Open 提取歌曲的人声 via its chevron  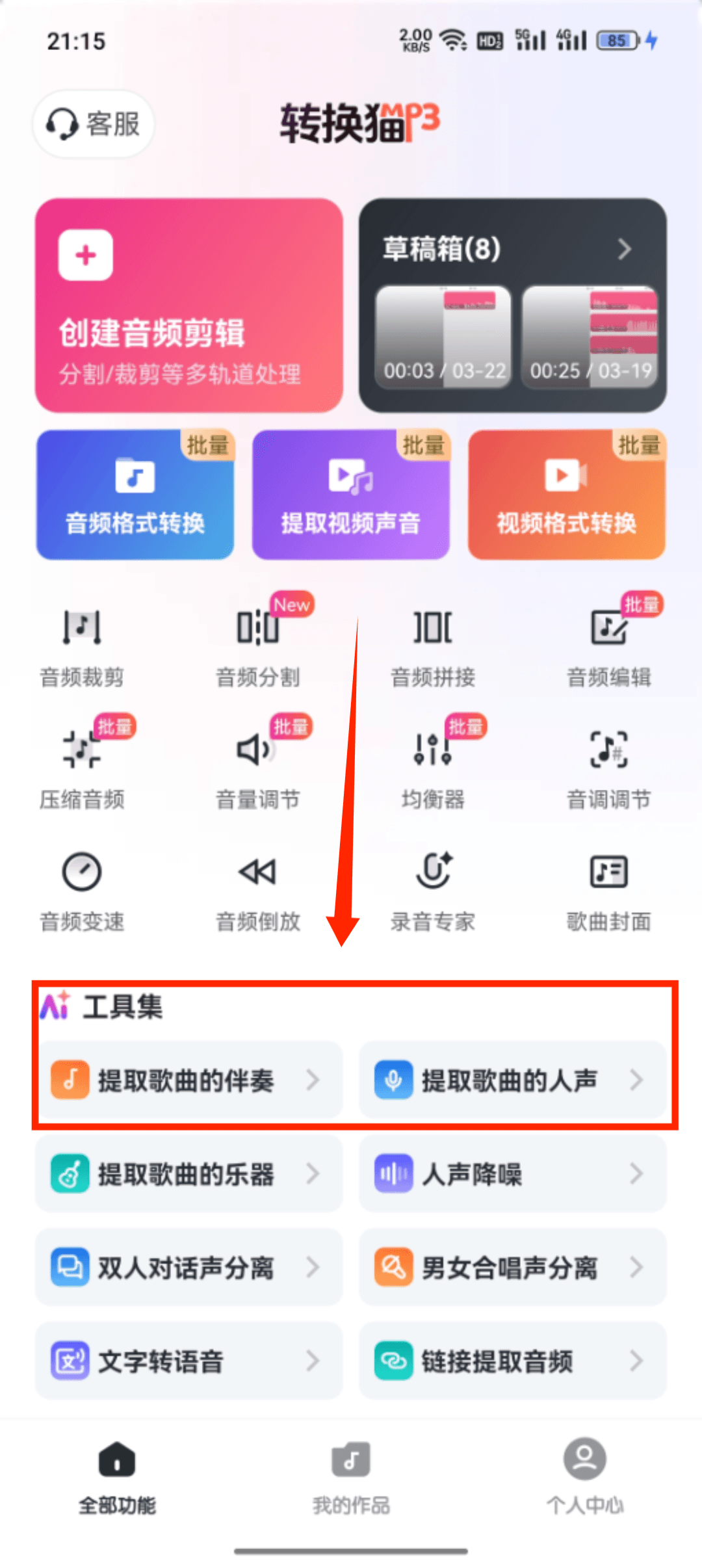(635, 1080)
